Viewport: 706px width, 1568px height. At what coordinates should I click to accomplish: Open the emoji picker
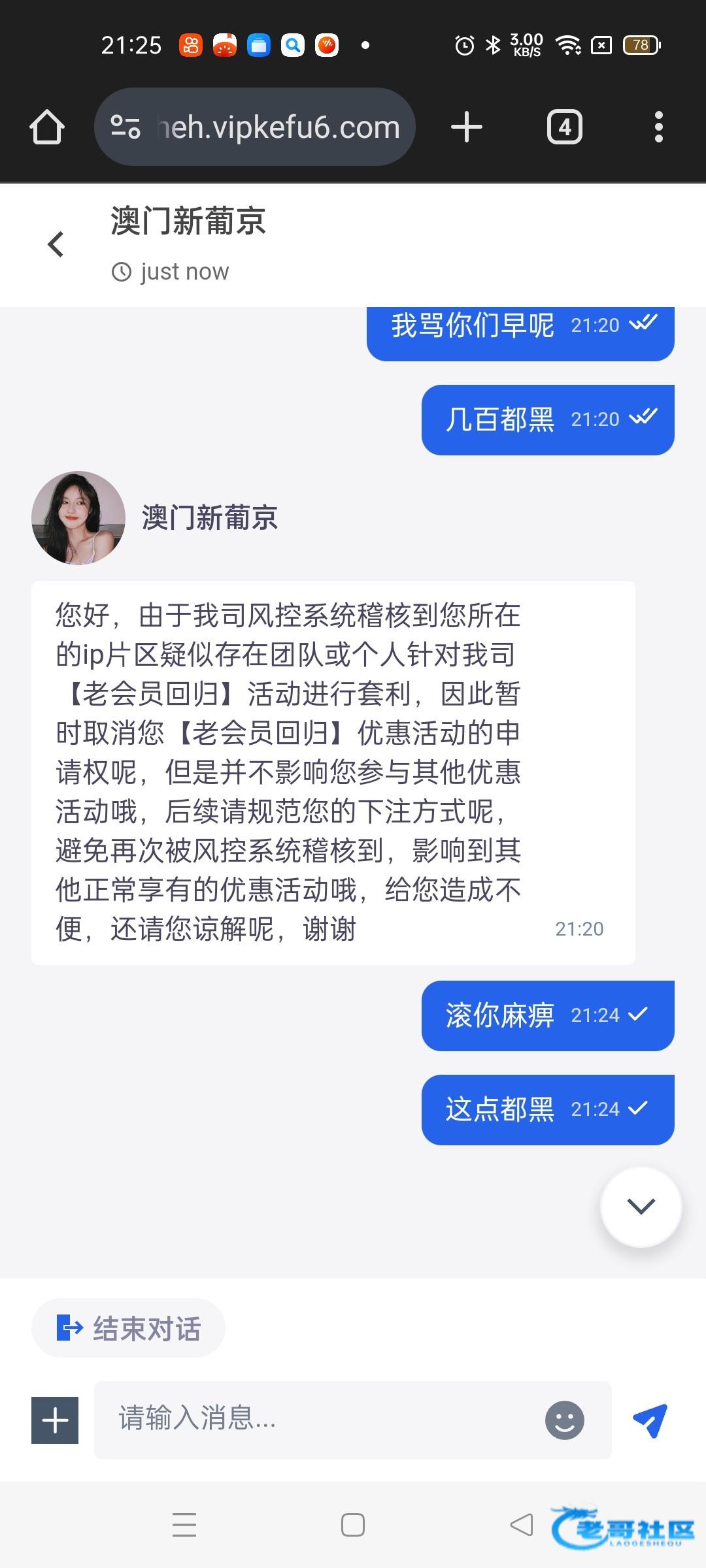pyautogui.click(x=565, y=1420)
